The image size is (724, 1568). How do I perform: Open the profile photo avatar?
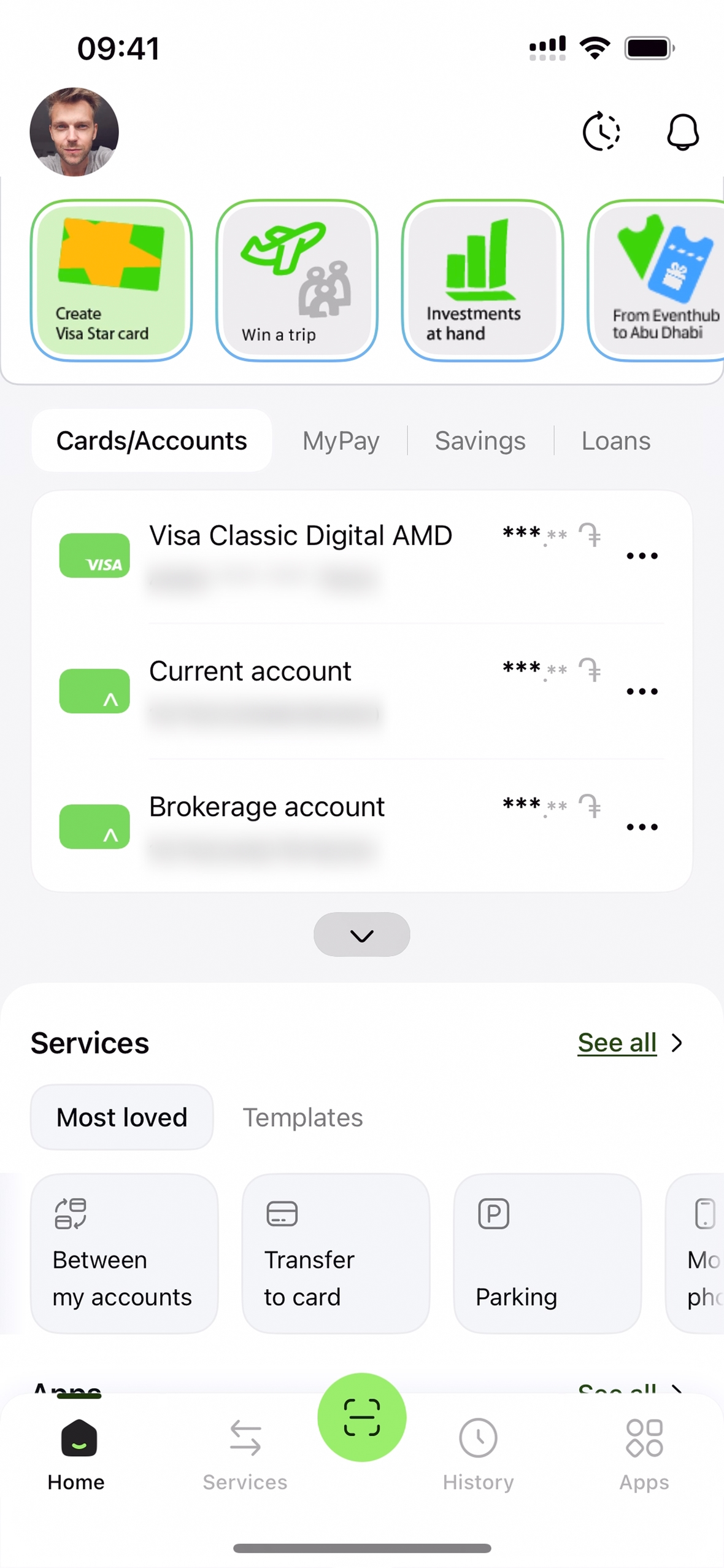pos(74,131)
